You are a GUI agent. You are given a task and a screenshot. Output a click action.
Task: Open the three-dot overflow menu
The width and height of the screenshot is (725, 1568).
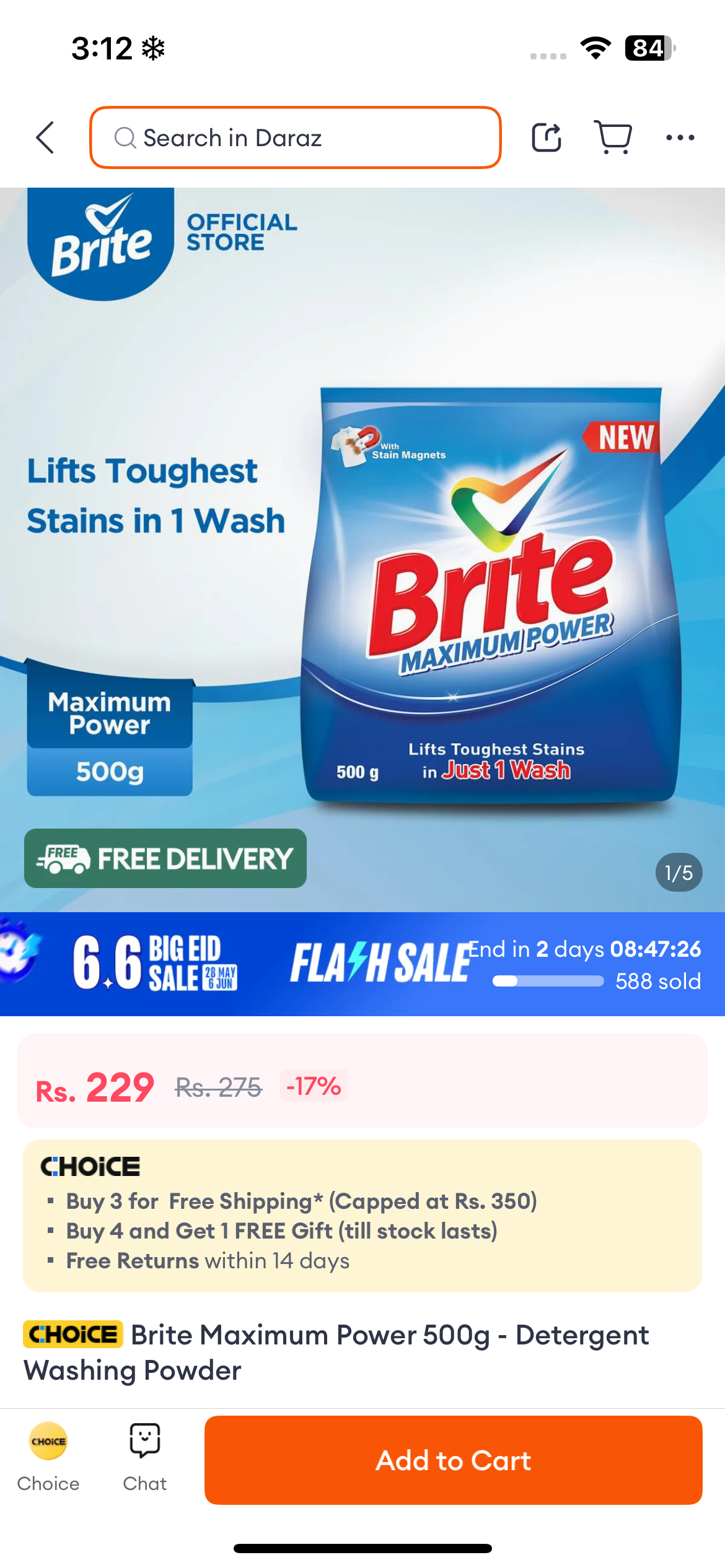tap(680, 137)
